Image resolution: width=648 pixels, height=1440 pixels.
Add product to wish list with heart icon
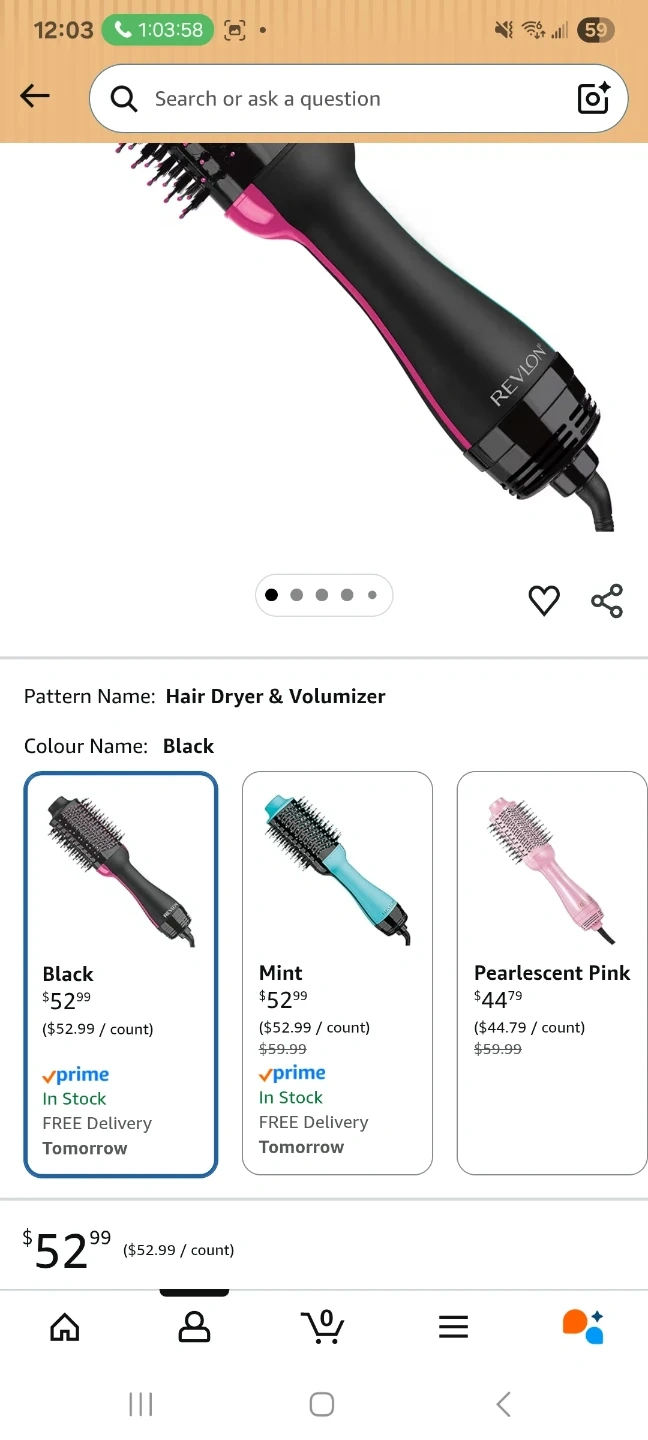[544, 600]
